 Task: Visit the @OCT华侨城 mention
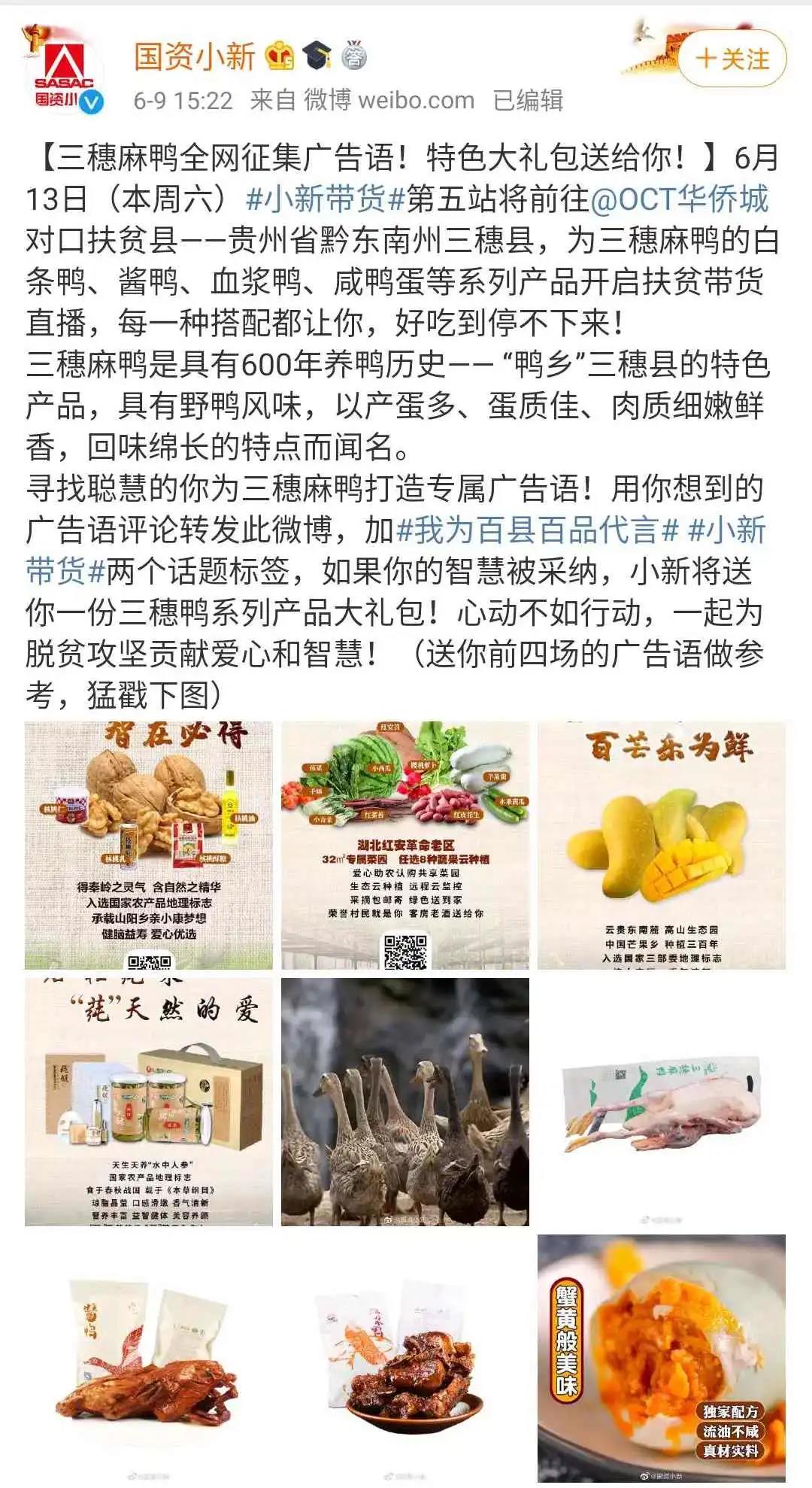tap(680, 199)
